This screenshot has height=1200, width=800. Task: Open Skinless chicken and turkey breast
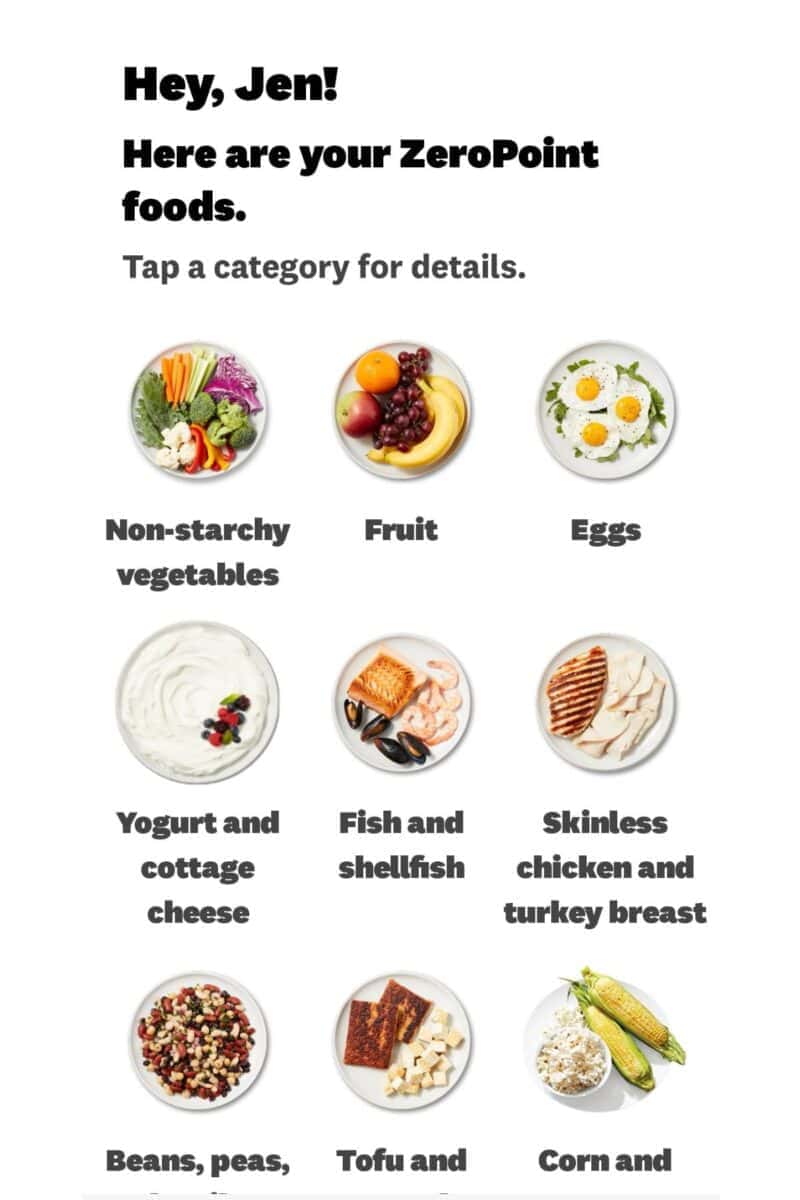tap(605, 702)
